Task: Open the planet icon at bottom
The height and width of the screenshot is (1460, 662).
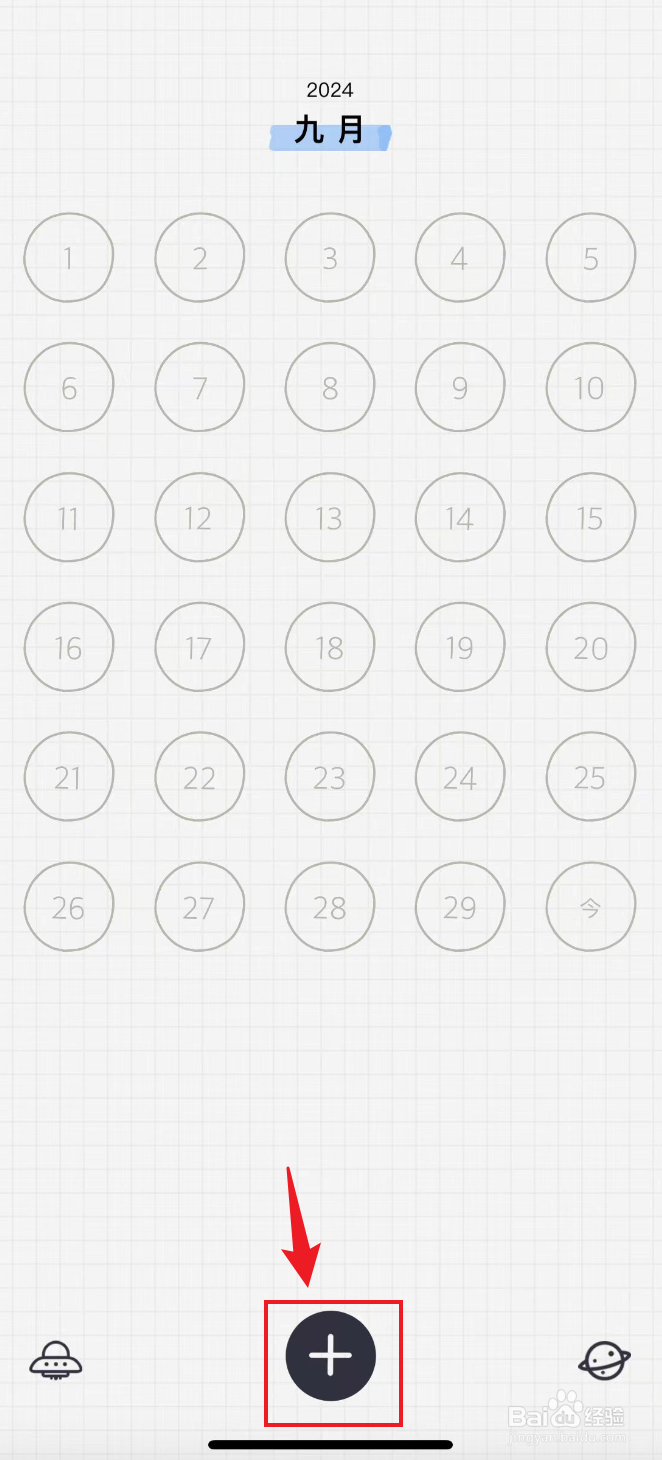Action: point(604,1360)
